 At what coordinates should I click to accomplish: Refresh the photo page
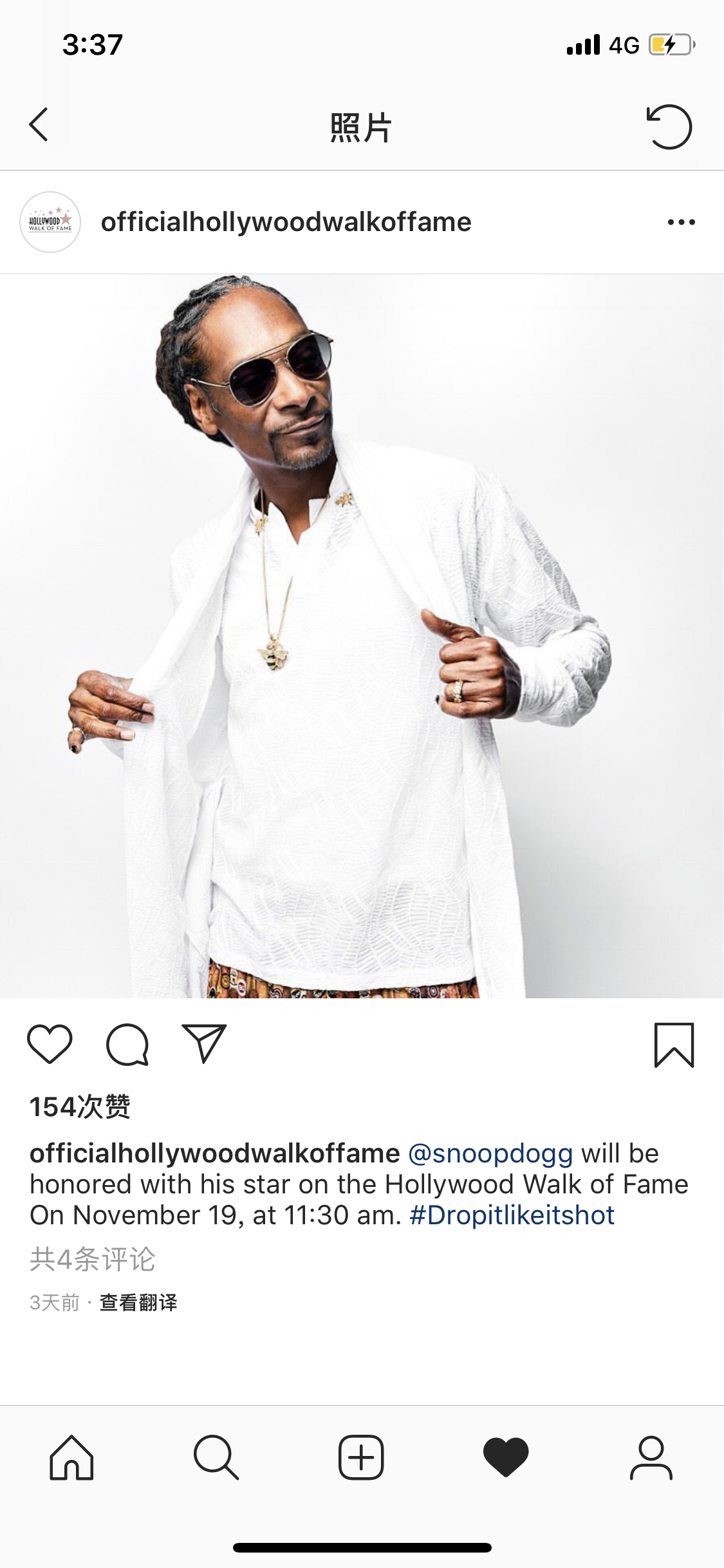pos(669,126)
